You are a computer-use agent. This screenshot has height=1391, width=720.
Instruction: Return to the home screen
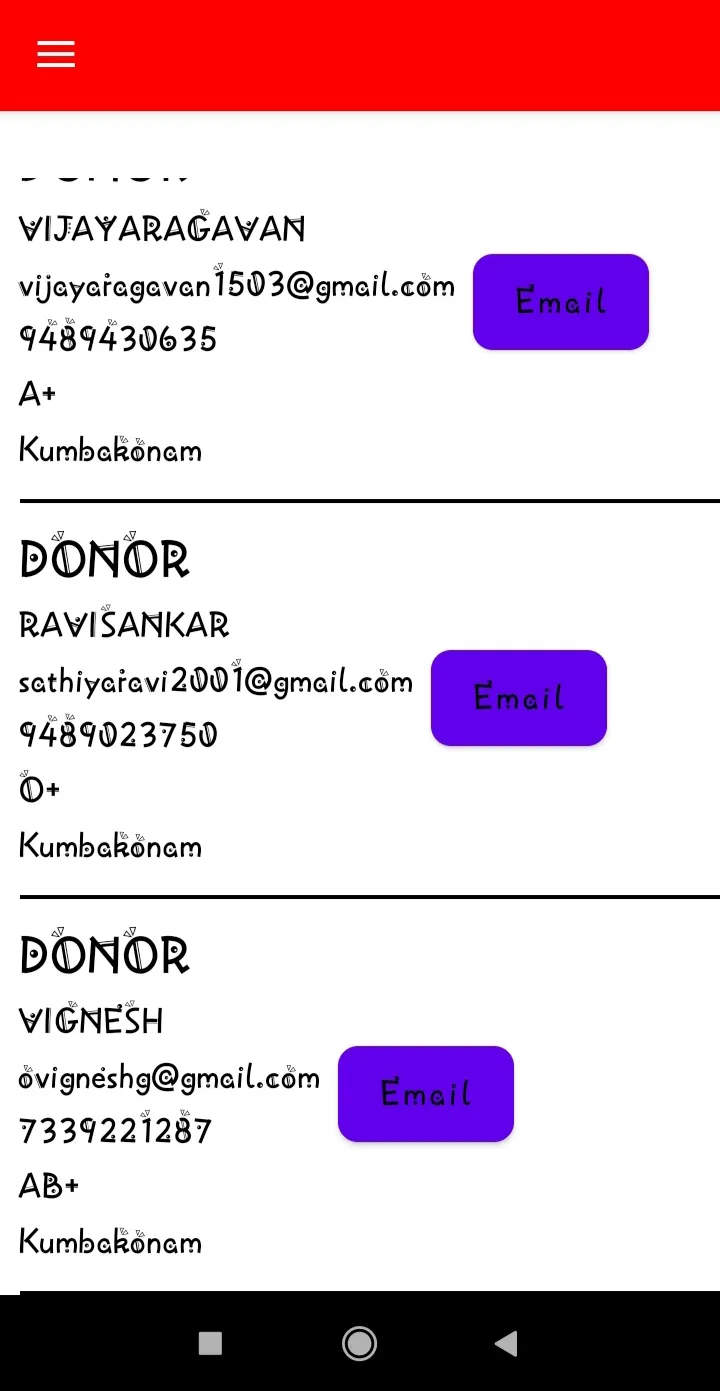point(359,1343)
